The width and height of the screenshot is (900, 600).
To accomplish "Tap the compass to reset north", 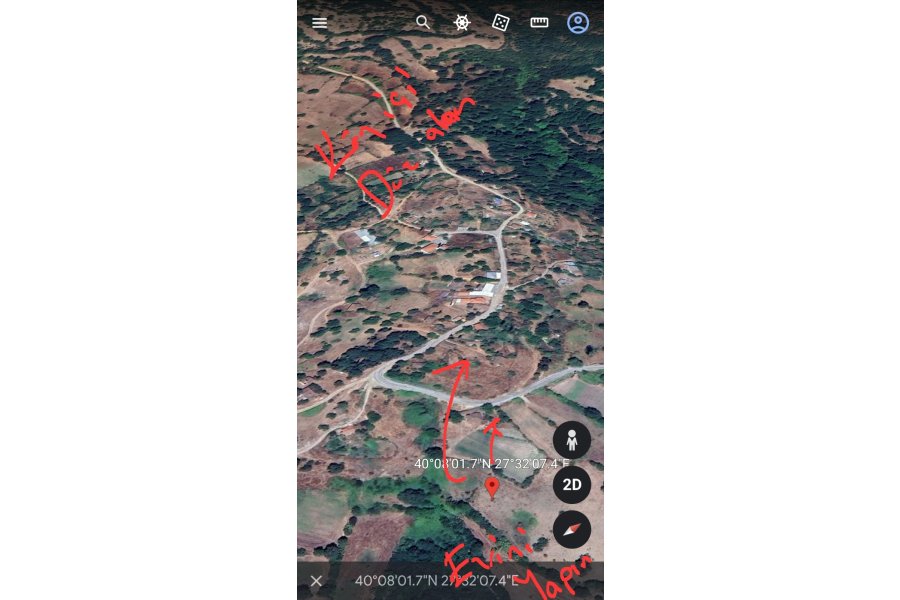I will click(x=572, y=530).
